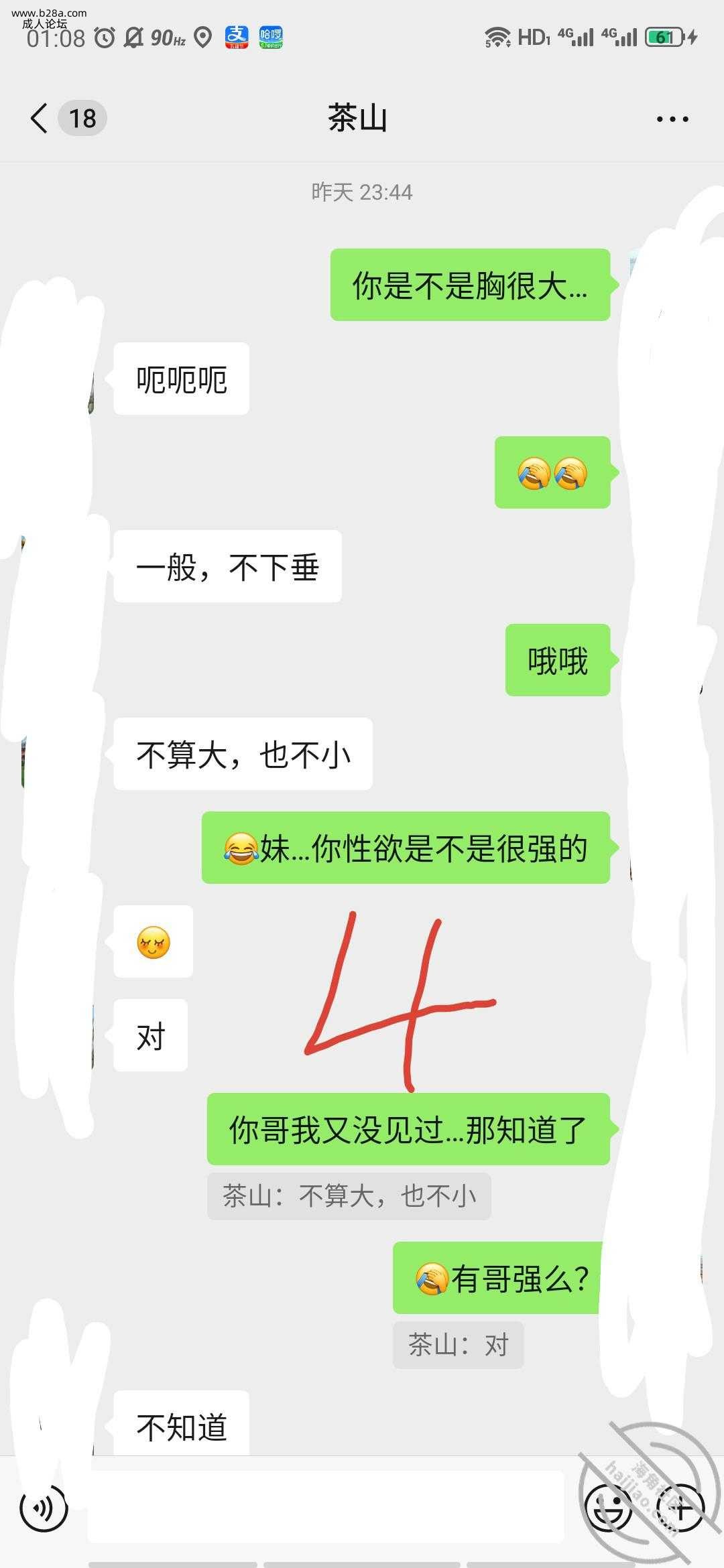Tap the quoted reply '茶山：不算大，也不小'

(349, 1196)
